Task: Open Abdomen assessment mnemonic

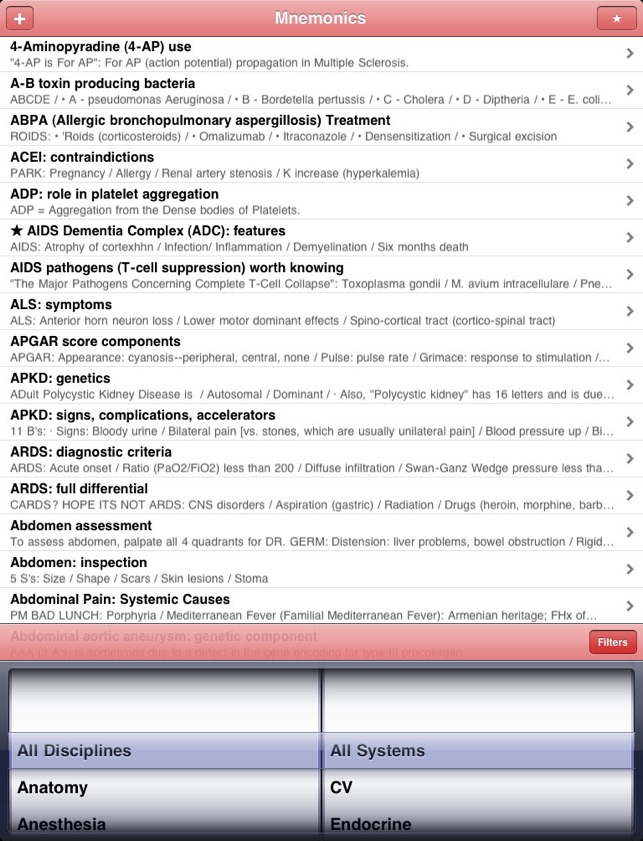Action: 310,533
